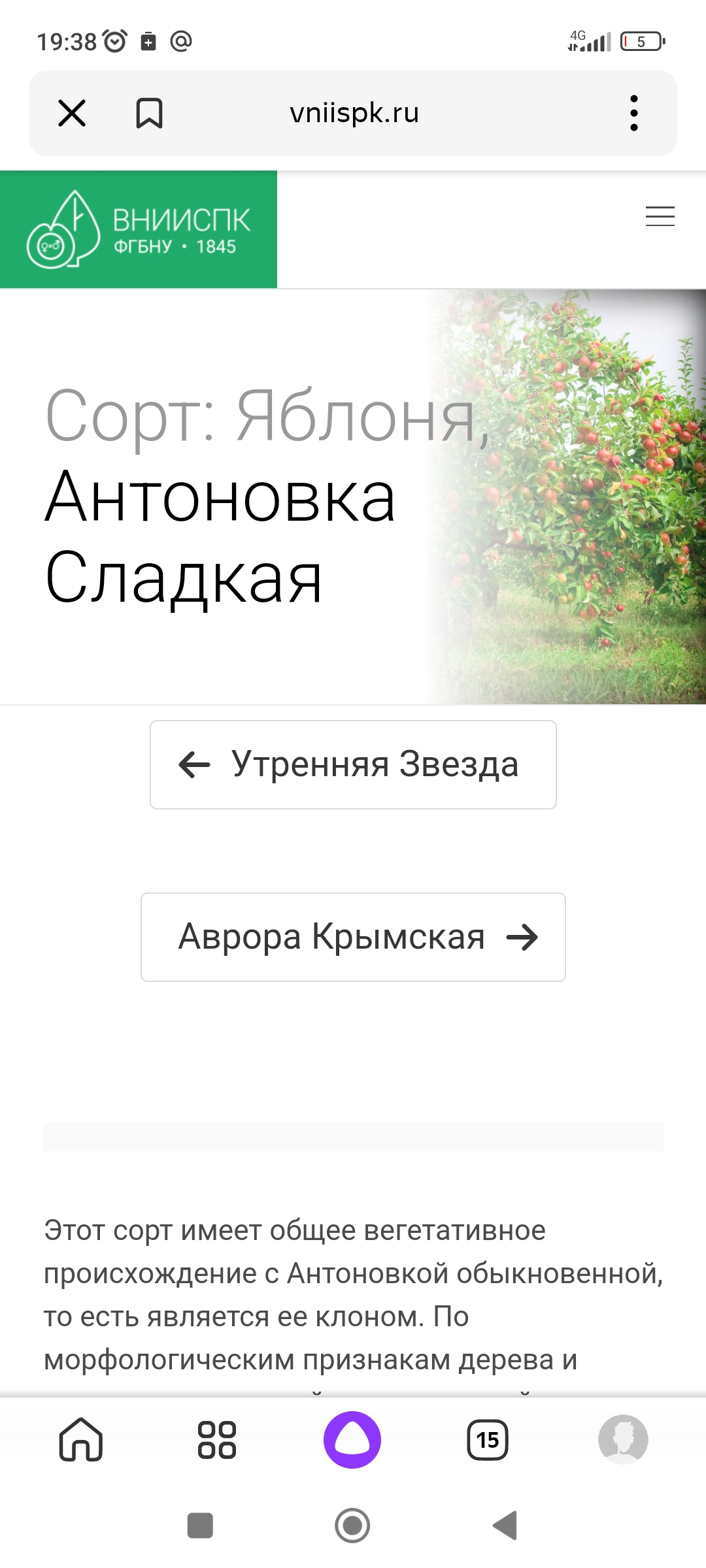706x1568 pixels.
Task: Bookmark this vniispk.ru page
Action: point(149,113)
